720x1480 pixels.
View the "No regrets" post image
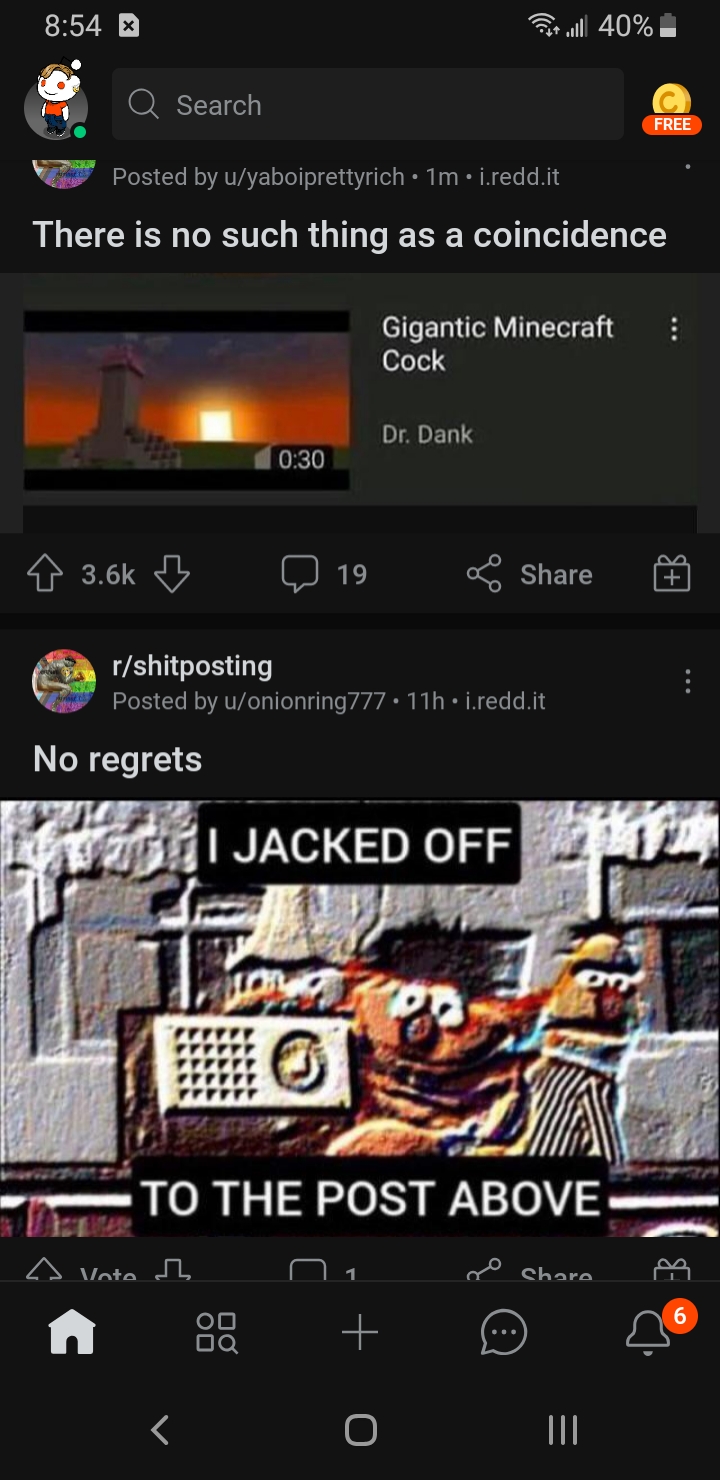pos(360,1018)
